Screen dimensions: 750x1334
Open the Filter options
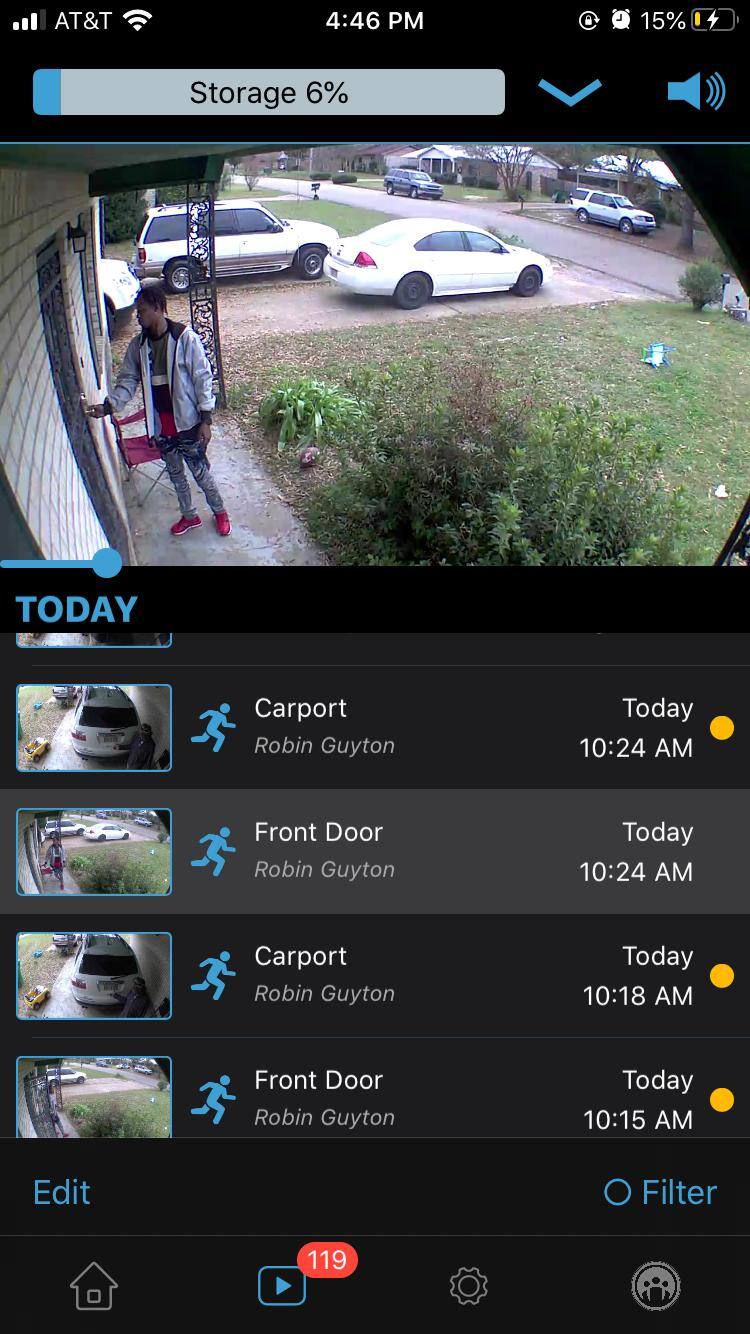click(661, 1192)
